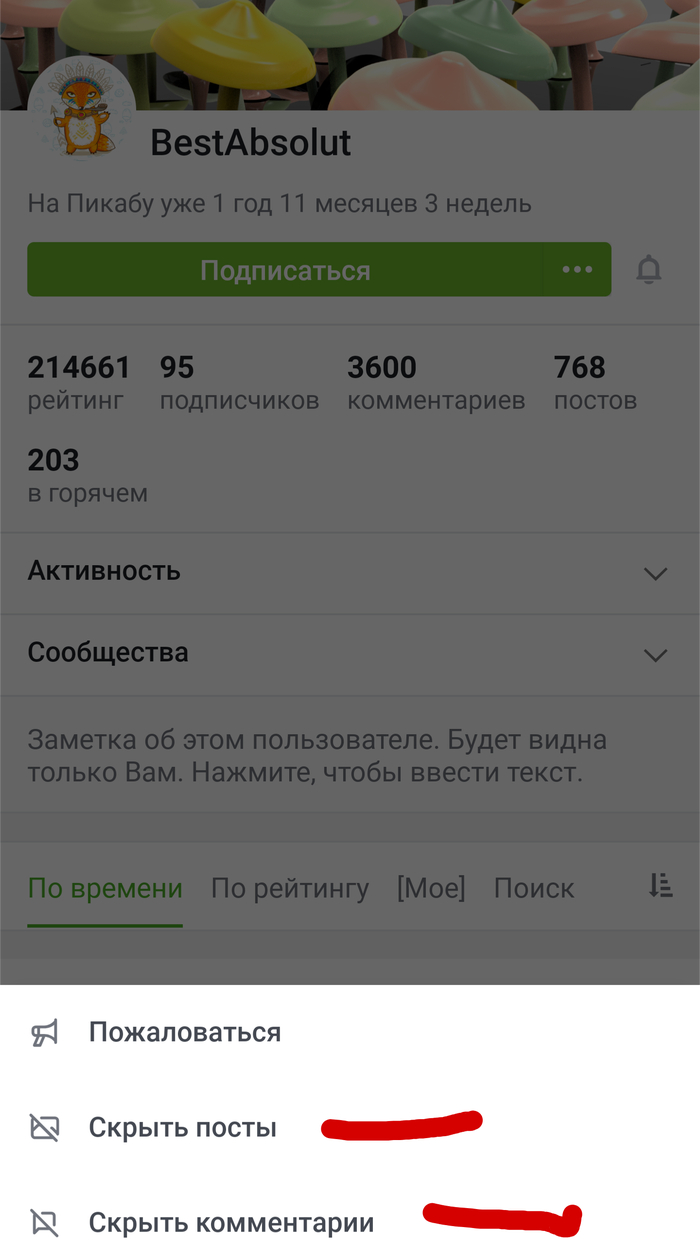Select Пожаловаться in the bottom sheet
This screenshot has width=700, height=1246.
pyautogui.click(x=185, y=1033)
